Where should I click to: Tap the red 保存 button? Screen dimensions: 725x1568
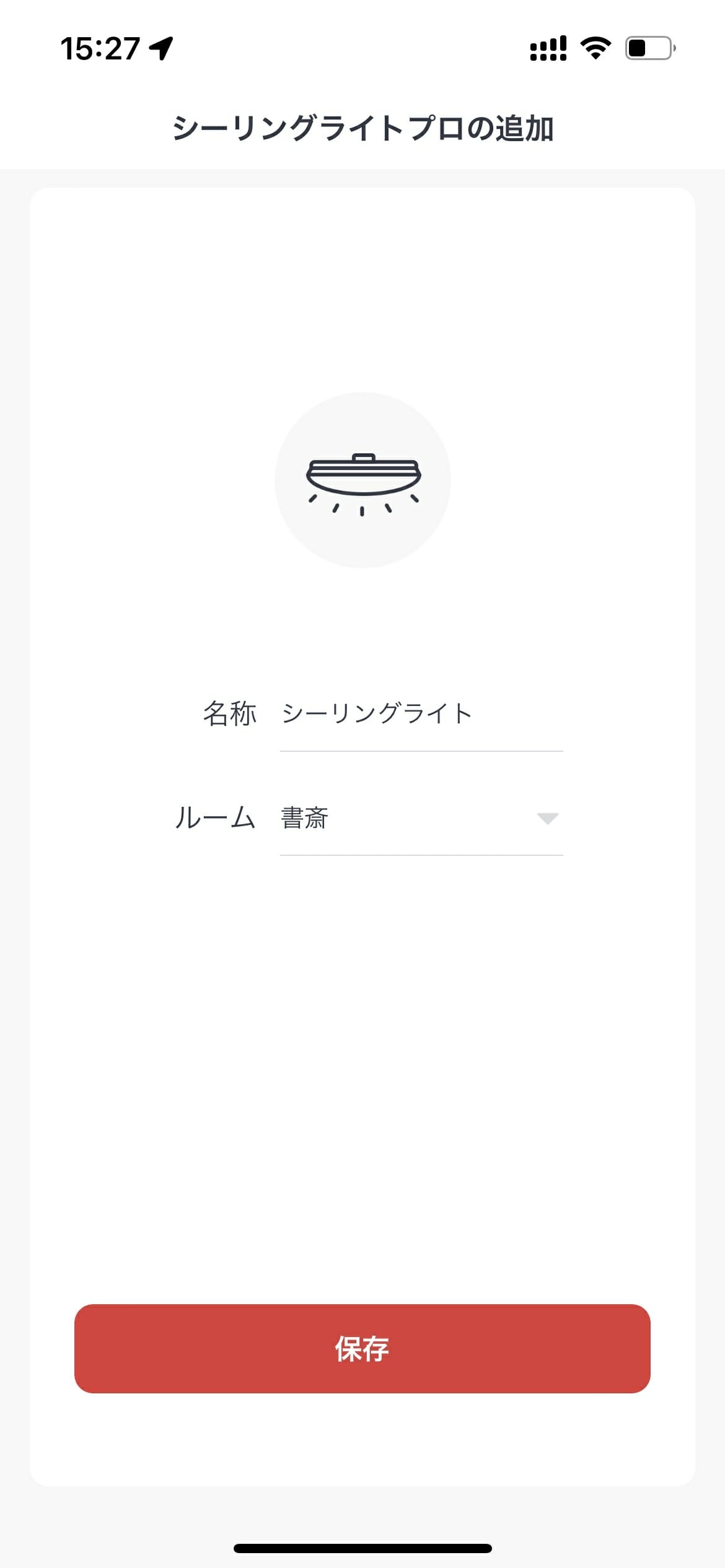pyautogui.click(x=362, y=1349)
